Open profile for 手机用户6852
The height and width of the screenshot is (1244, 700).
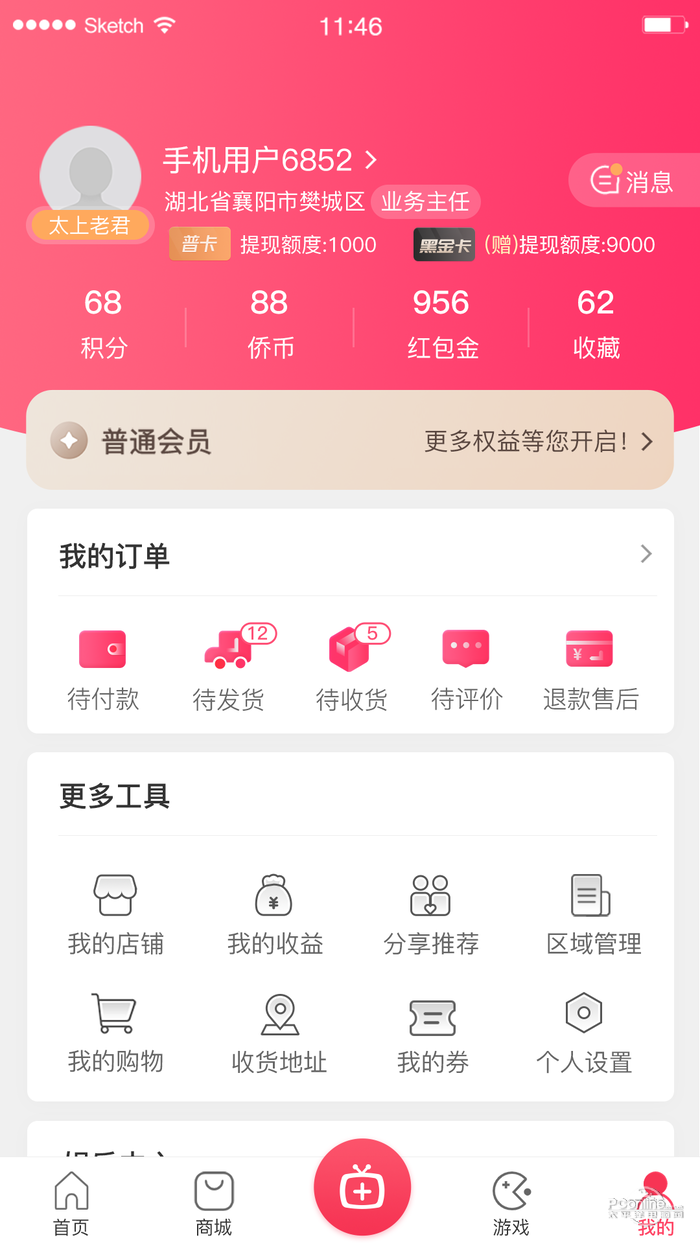(x=270, y=160)
